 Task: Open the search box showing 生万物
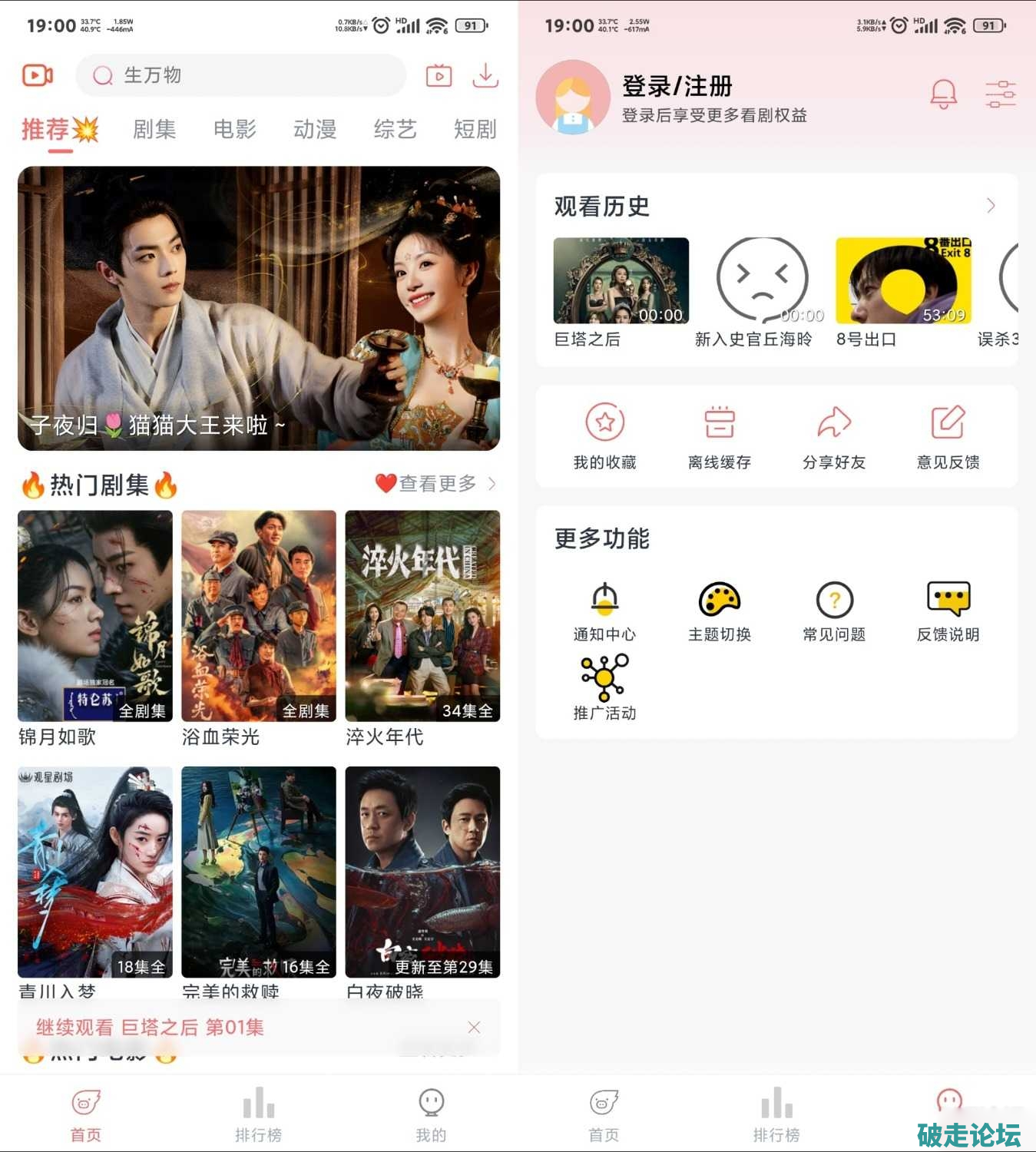(x=240, y=75)
